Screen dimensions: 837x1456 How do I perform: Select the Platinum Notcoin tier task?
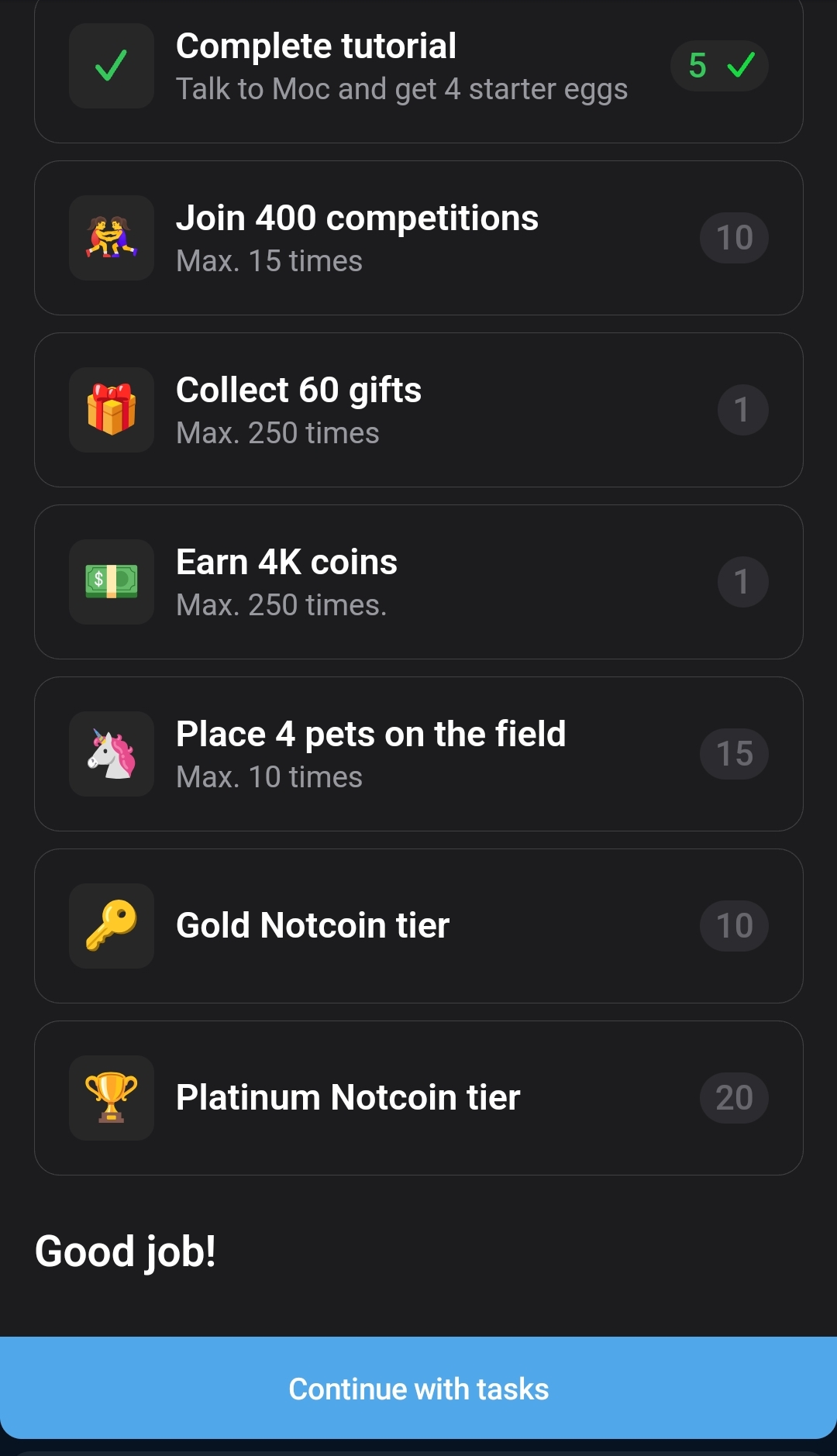418,1098
